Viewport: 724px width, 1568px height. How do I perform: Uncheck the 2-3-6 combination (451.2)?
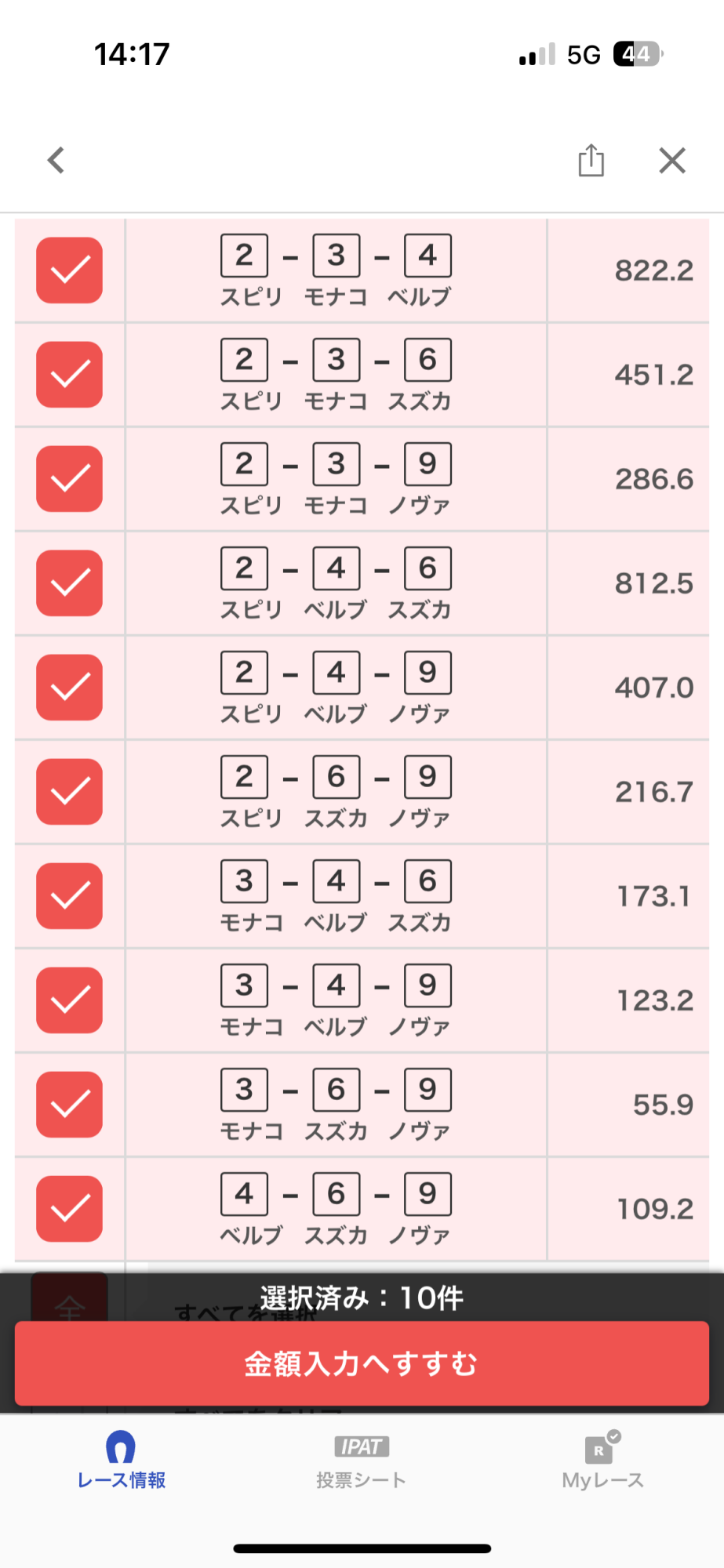70,375
